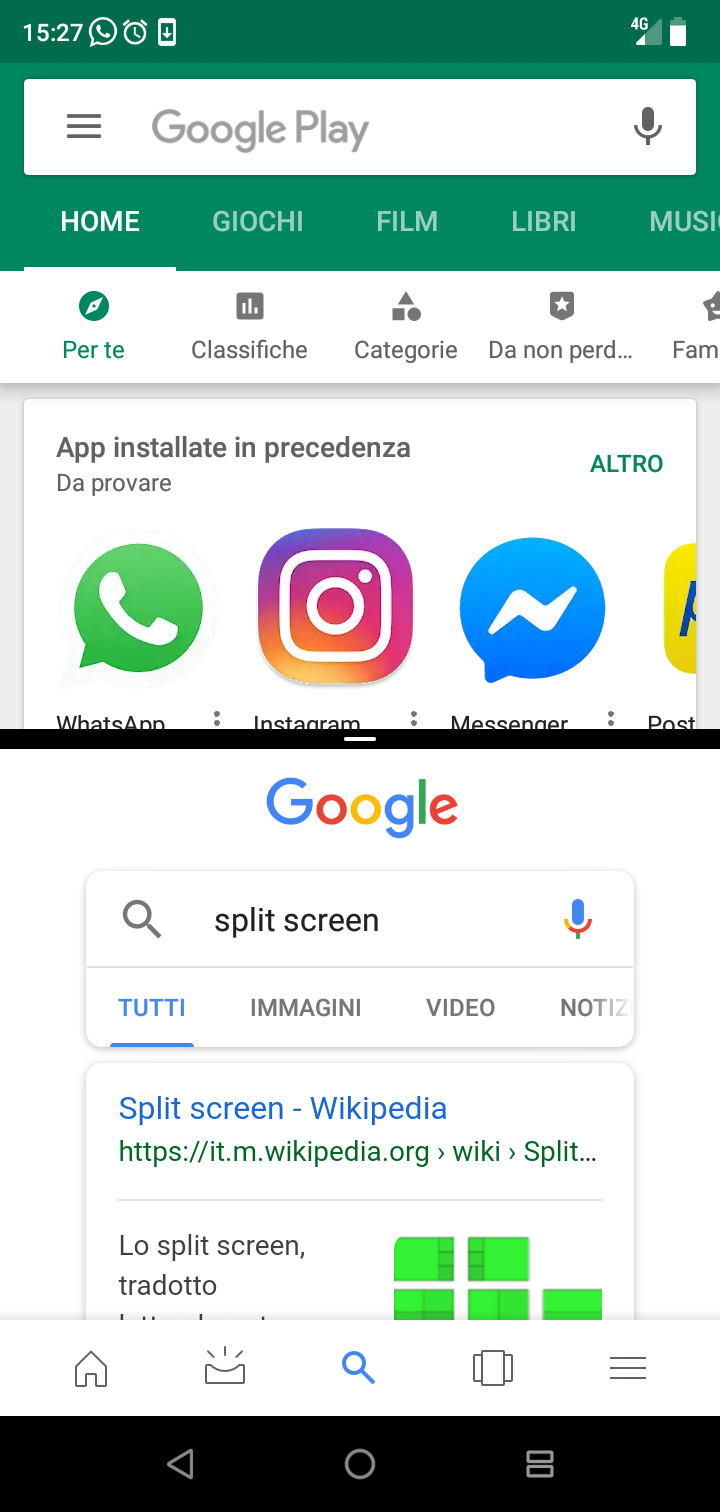The height and width of the screenshot is (1512, 720).
Task: Open the Google Play hamburger menu
Action: [84, 127]
